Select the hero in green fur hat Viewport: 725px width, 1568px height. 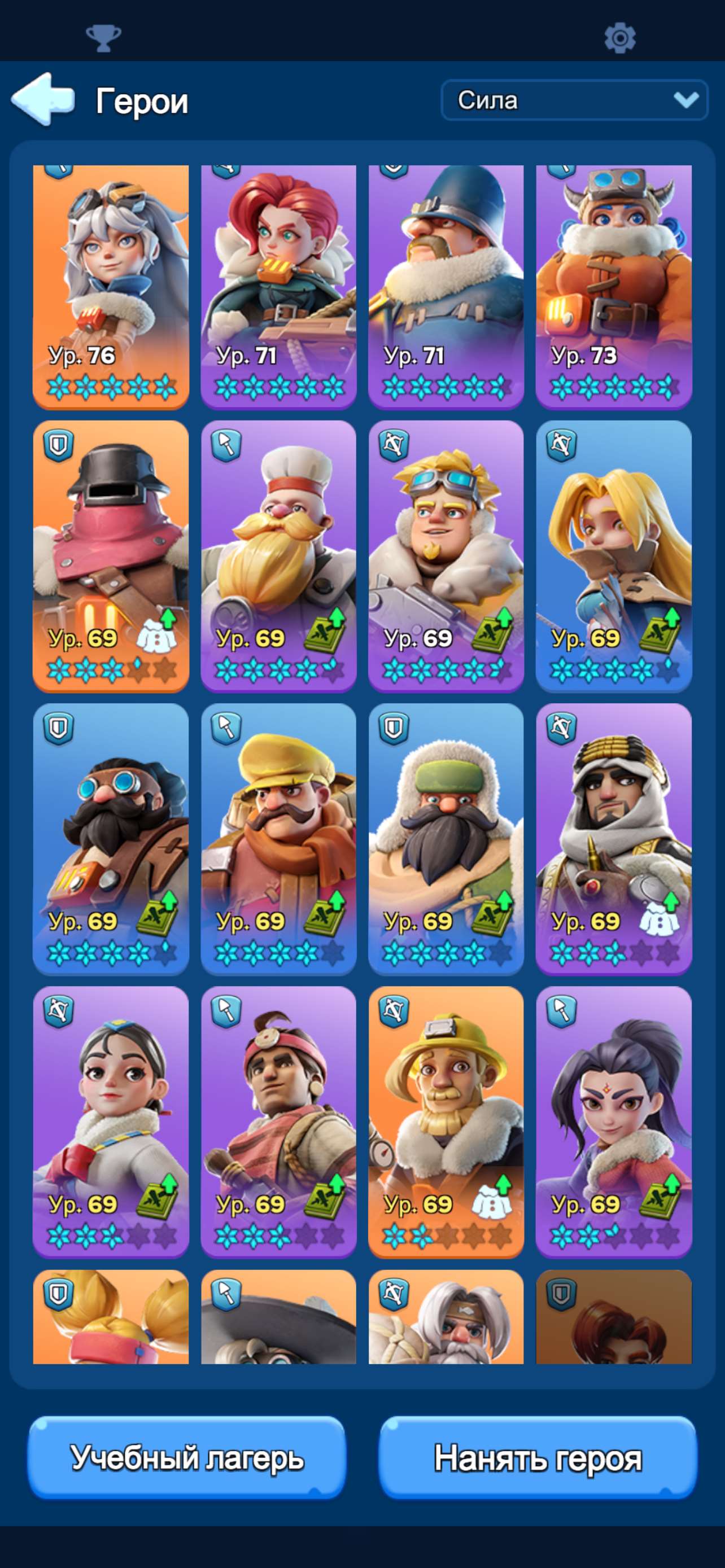pos(446,839)
